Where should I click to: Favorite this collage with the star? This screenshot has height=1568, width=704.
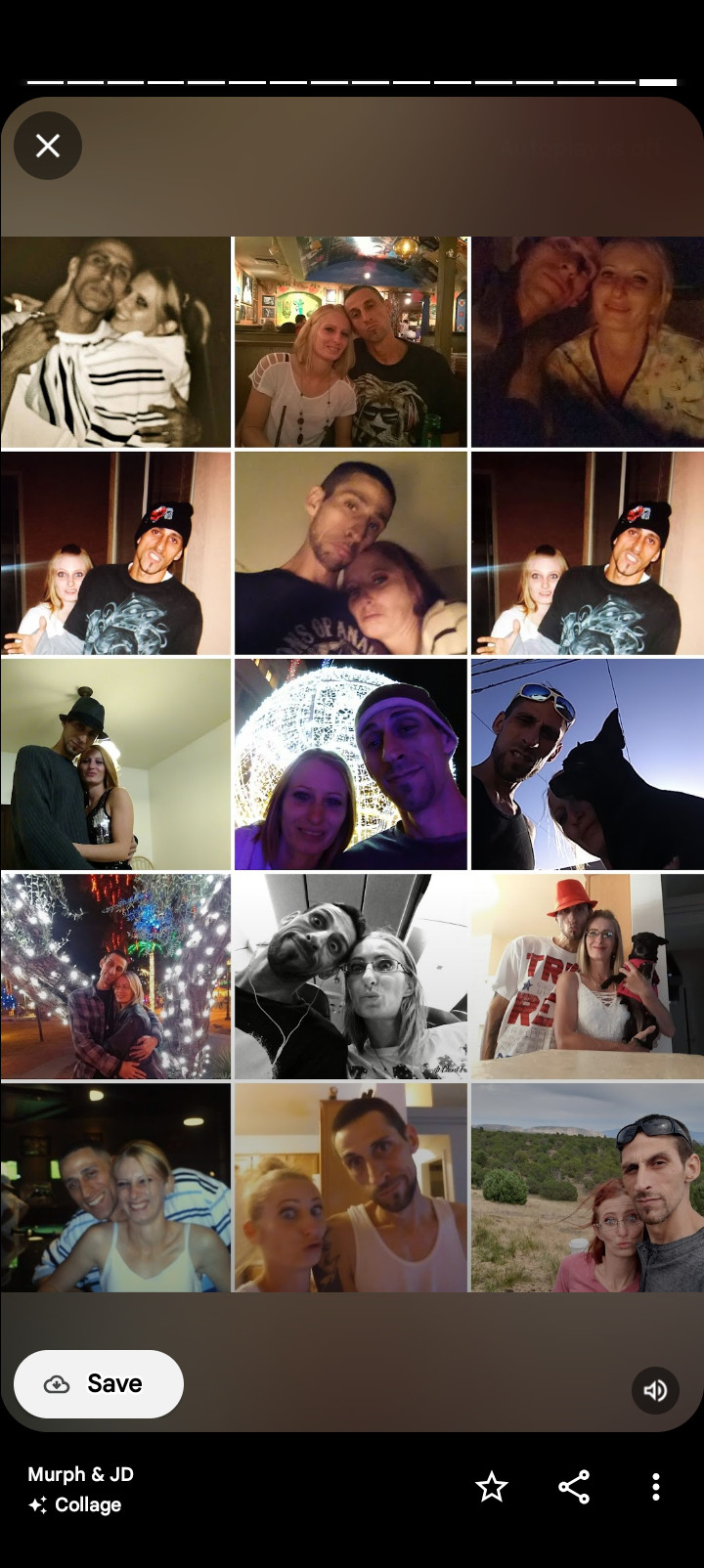pyautogui.click(x=491, y=1487)
